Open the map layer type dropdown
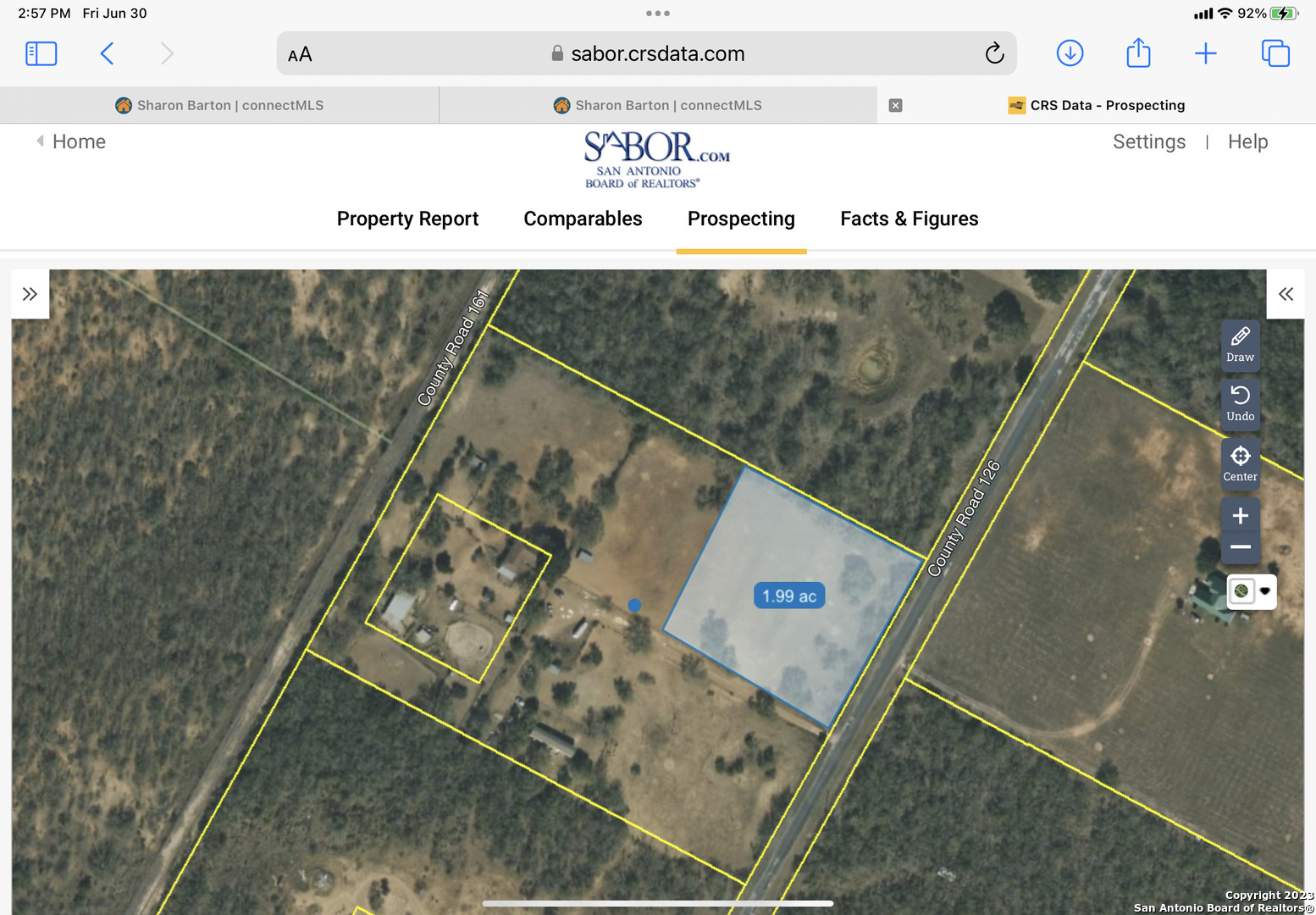The image size is (1316, 915). point(1264,591)
